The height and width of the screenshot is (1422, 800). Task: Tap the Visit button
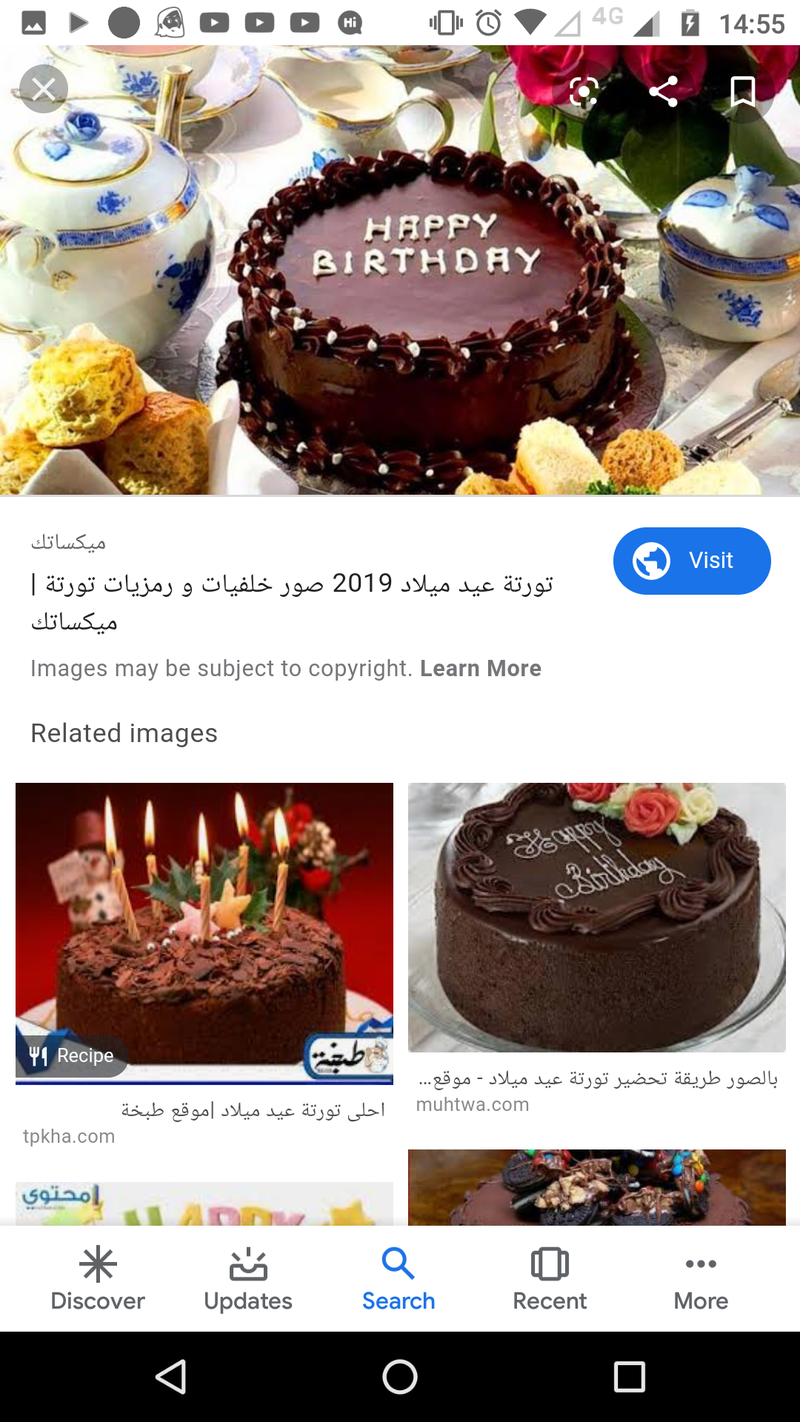pyautogui.click(x=691, y=561)
